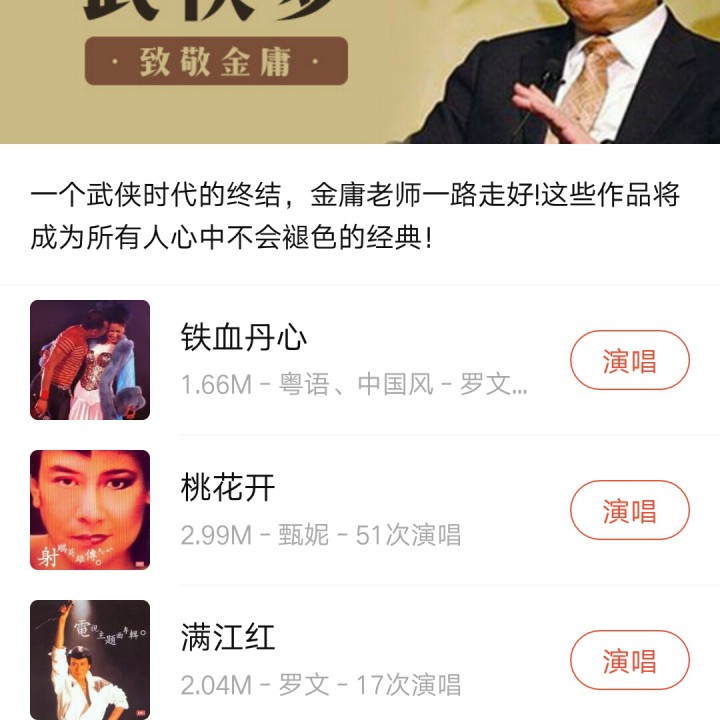Tap 演唱 button for 铁血丹心
Viewport: 720px width, 720px height.
click(629, 360)
